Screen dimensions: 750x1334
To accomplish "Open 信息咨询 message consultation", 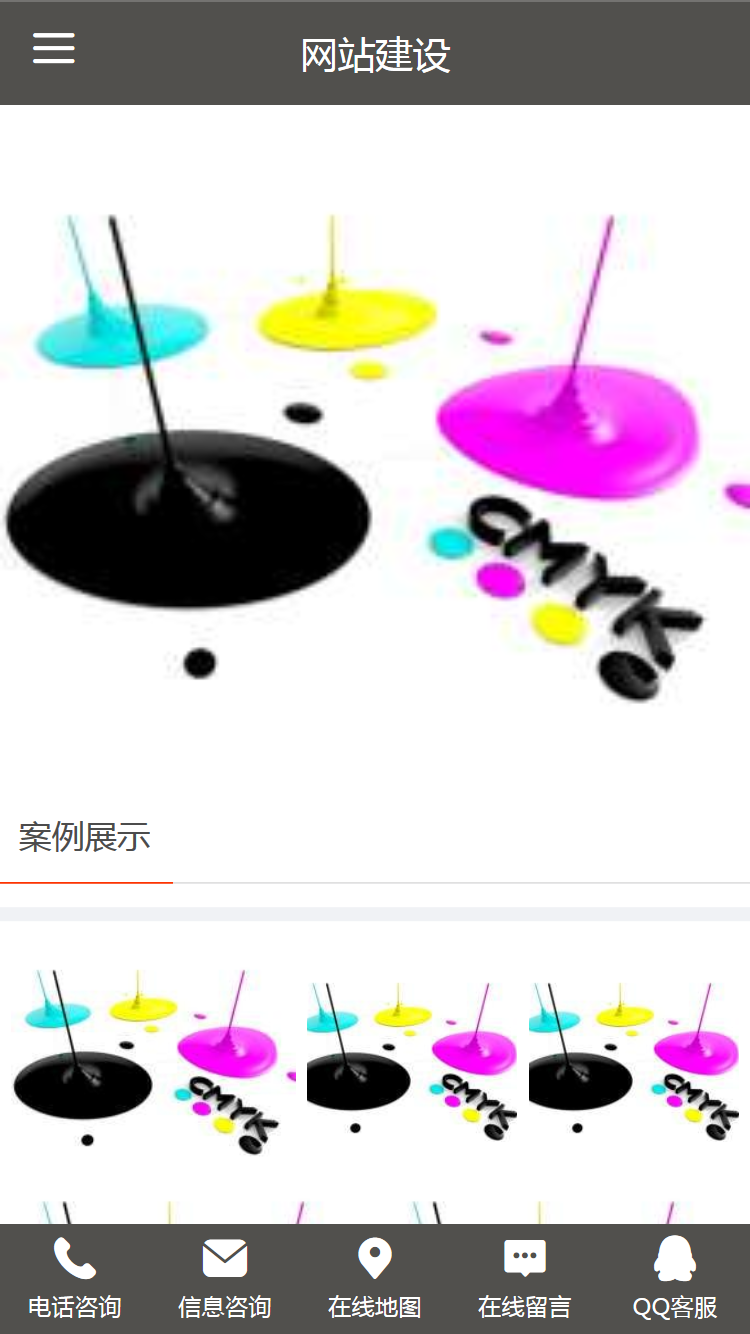I will (x=225, y=1278).
